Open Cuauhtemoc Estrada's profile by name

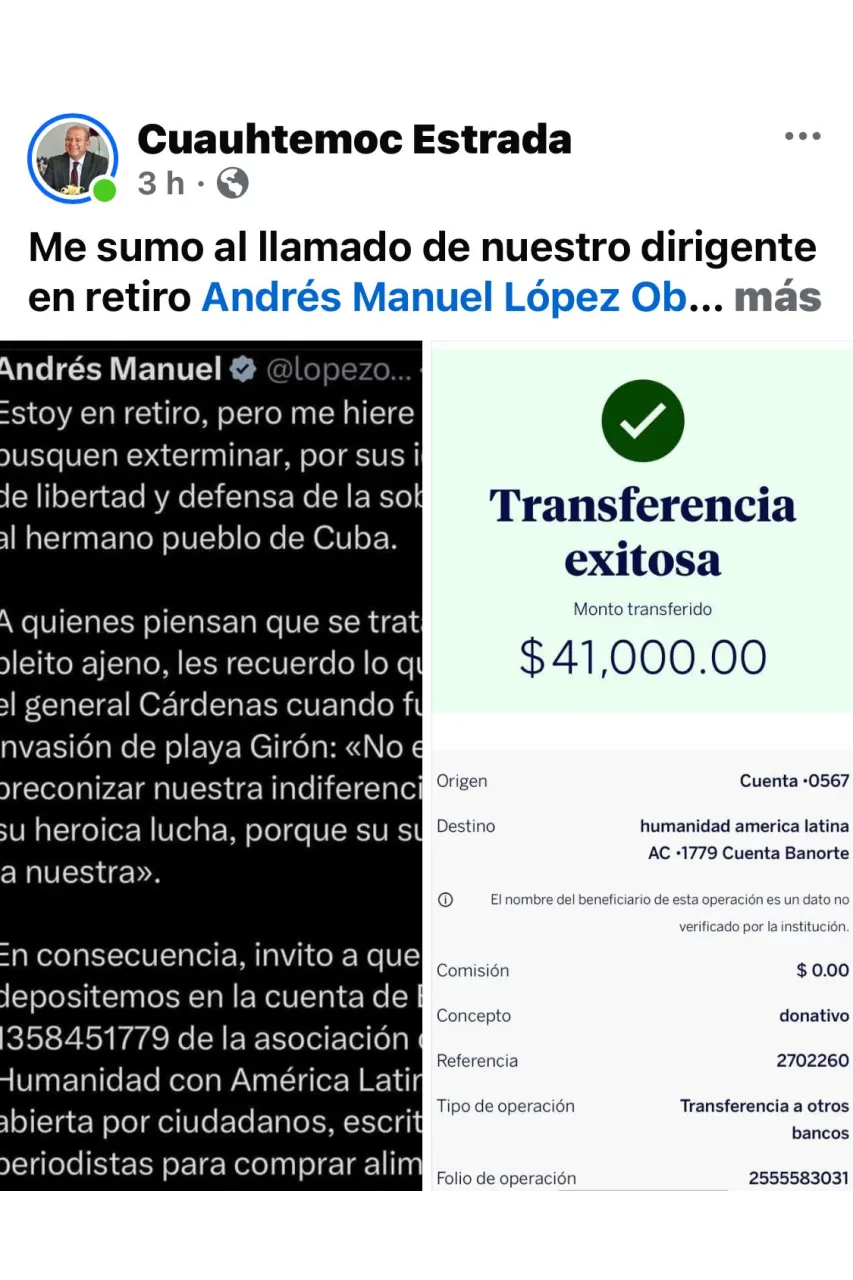tap(356, 139)
